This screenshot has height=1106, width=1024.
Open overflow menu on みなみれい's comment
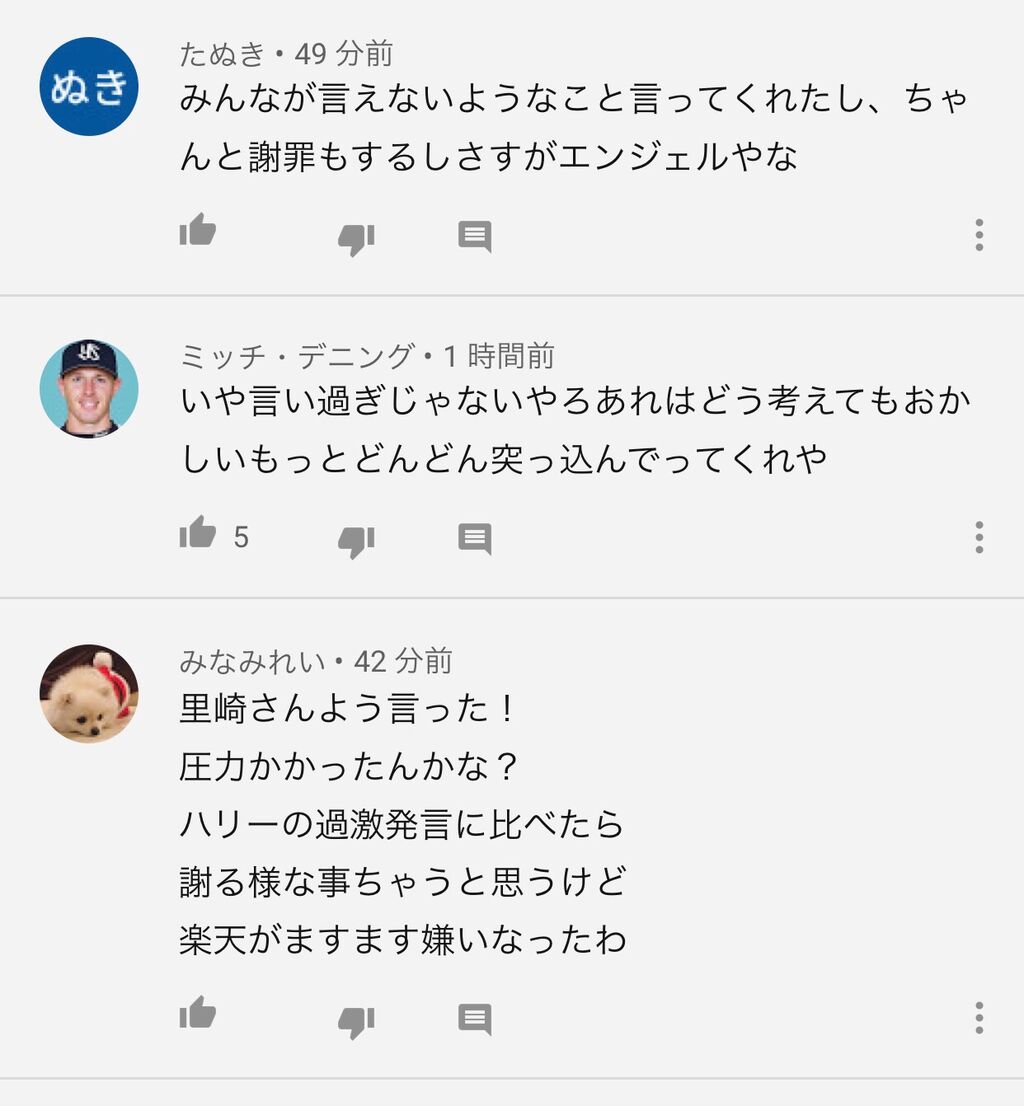(979, 1018)
